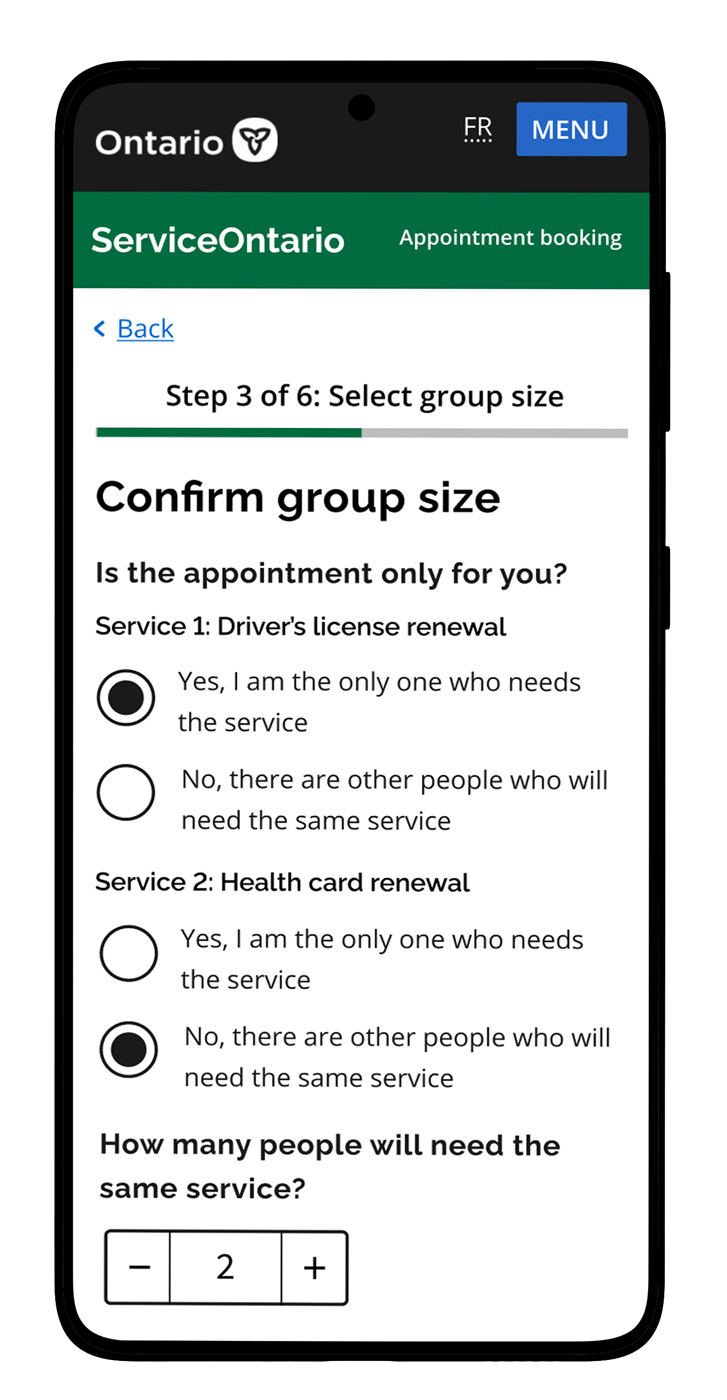Tap the people count field showing 2
Image resolution: width=727 pixels, height=1400 pixels.
point(226,1268)
